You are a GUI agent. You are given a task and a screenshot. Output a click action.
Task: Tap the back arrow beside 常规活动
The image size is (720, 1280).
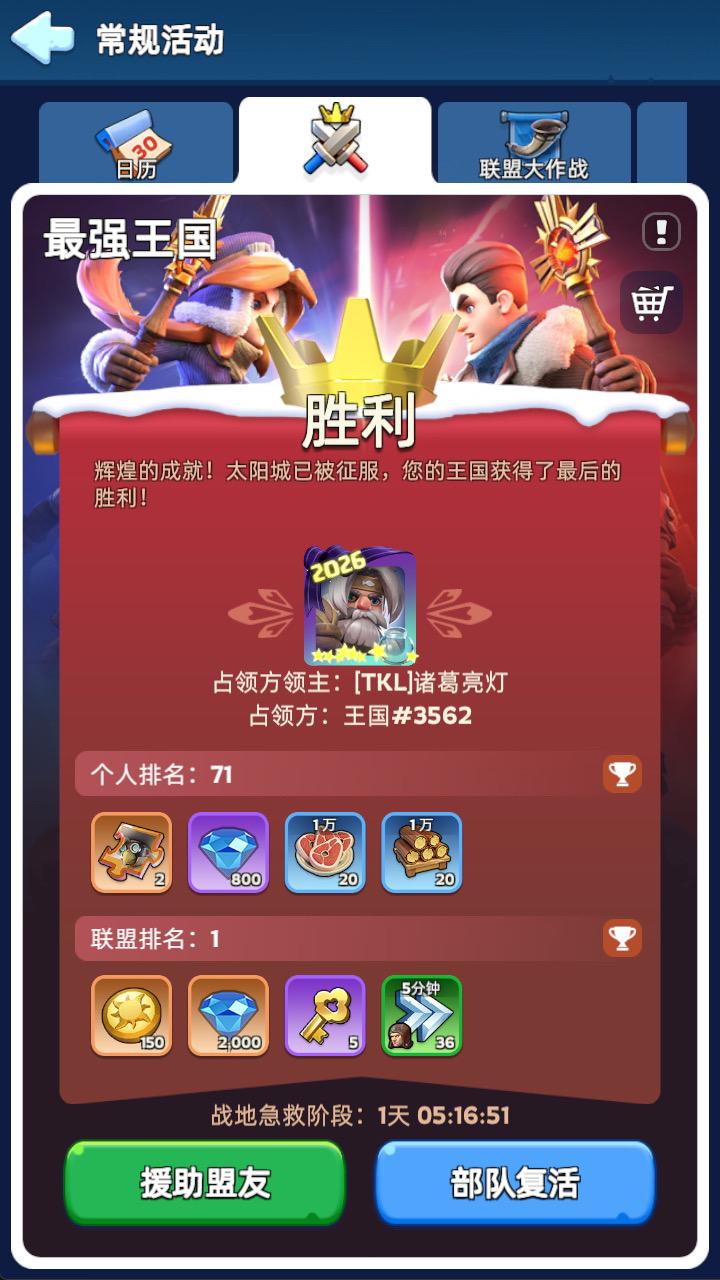click(x=40, y=36)
